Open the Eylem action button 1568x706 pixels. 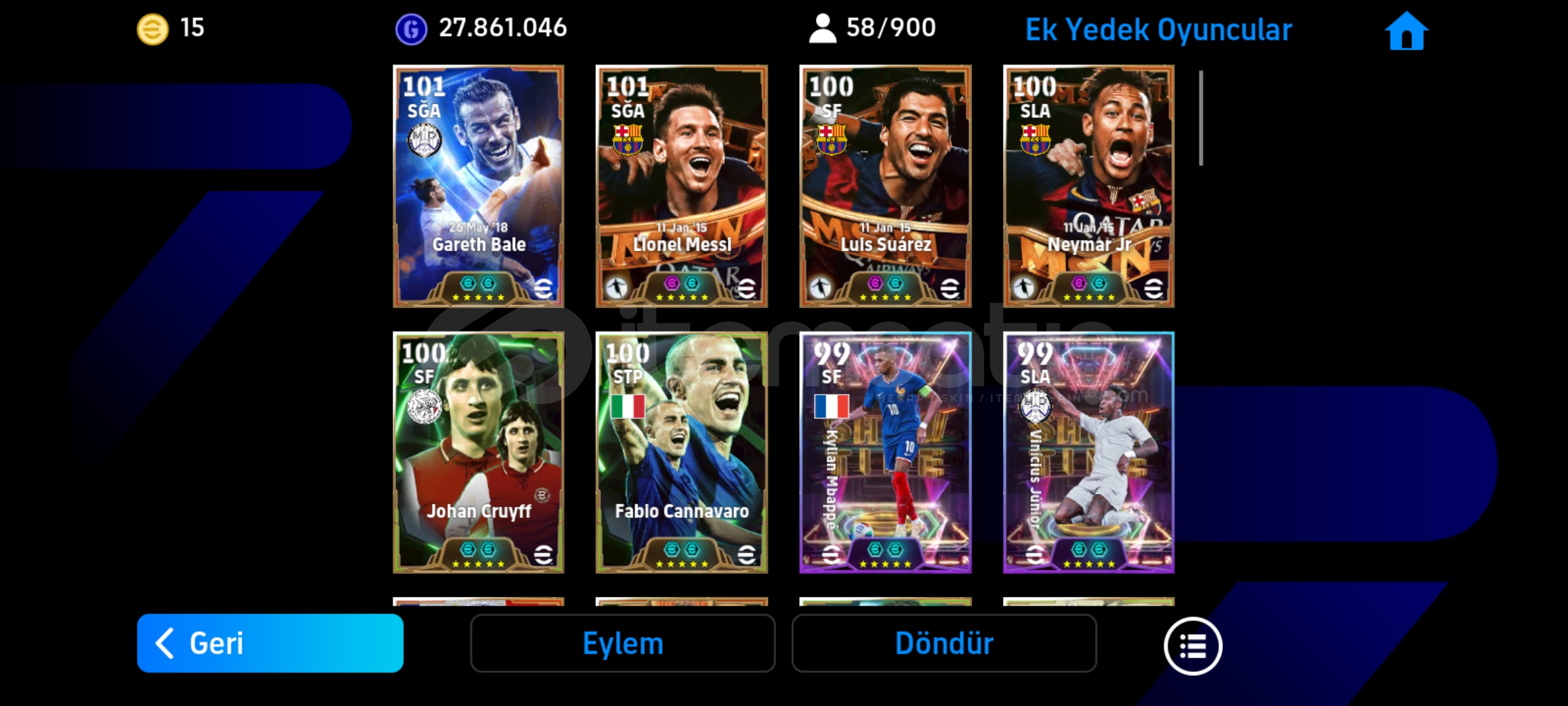[623, 643]
